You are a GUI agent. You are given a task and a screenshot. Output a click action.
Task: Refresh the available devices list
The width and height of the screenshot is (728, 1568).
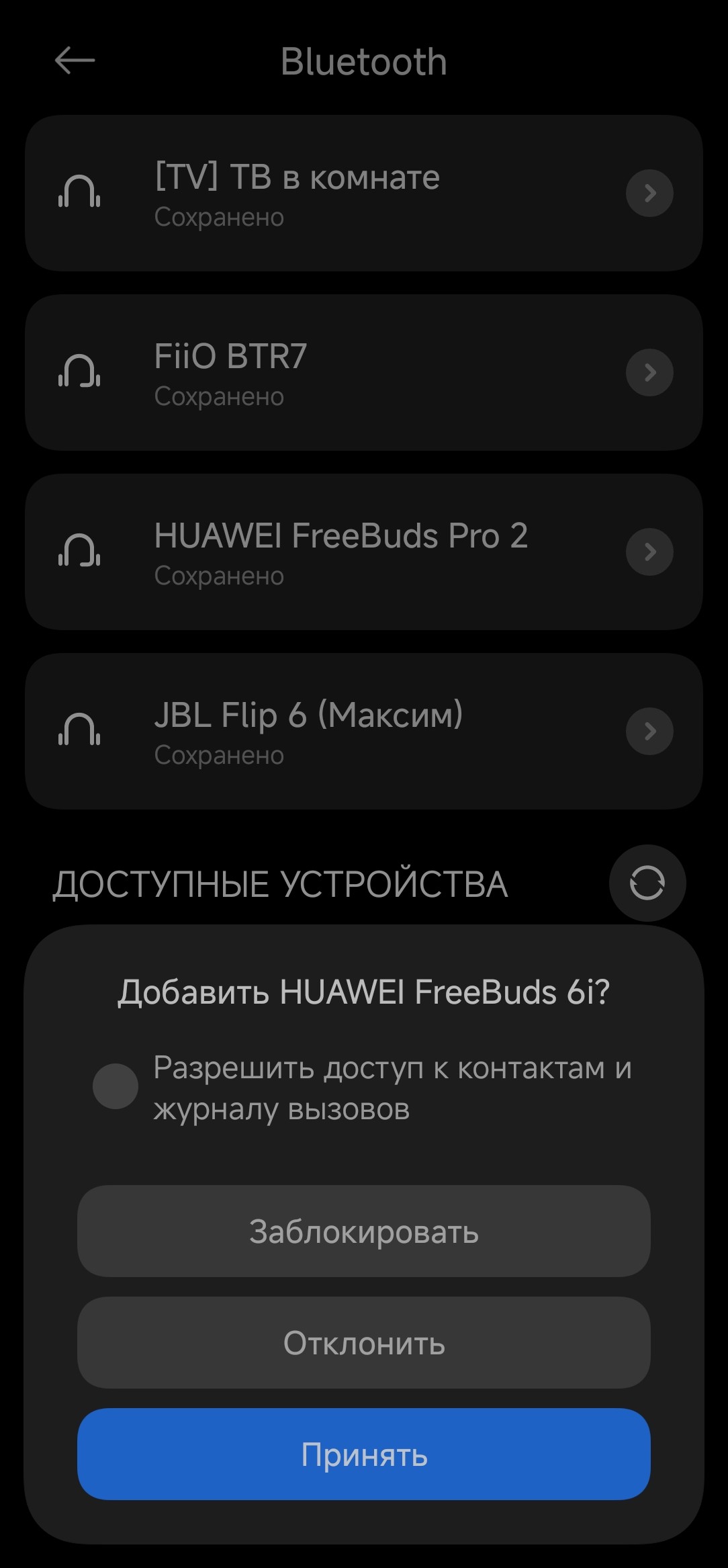coord(647,883)
